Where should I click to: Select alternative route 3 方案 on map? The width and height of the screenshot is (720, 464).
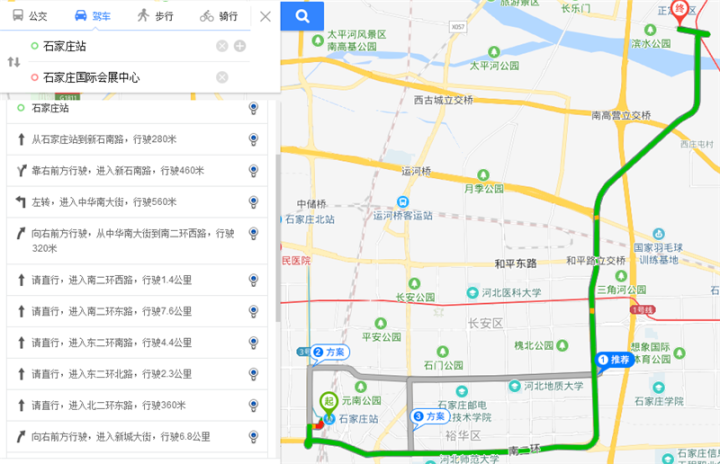tap(430, 415)
